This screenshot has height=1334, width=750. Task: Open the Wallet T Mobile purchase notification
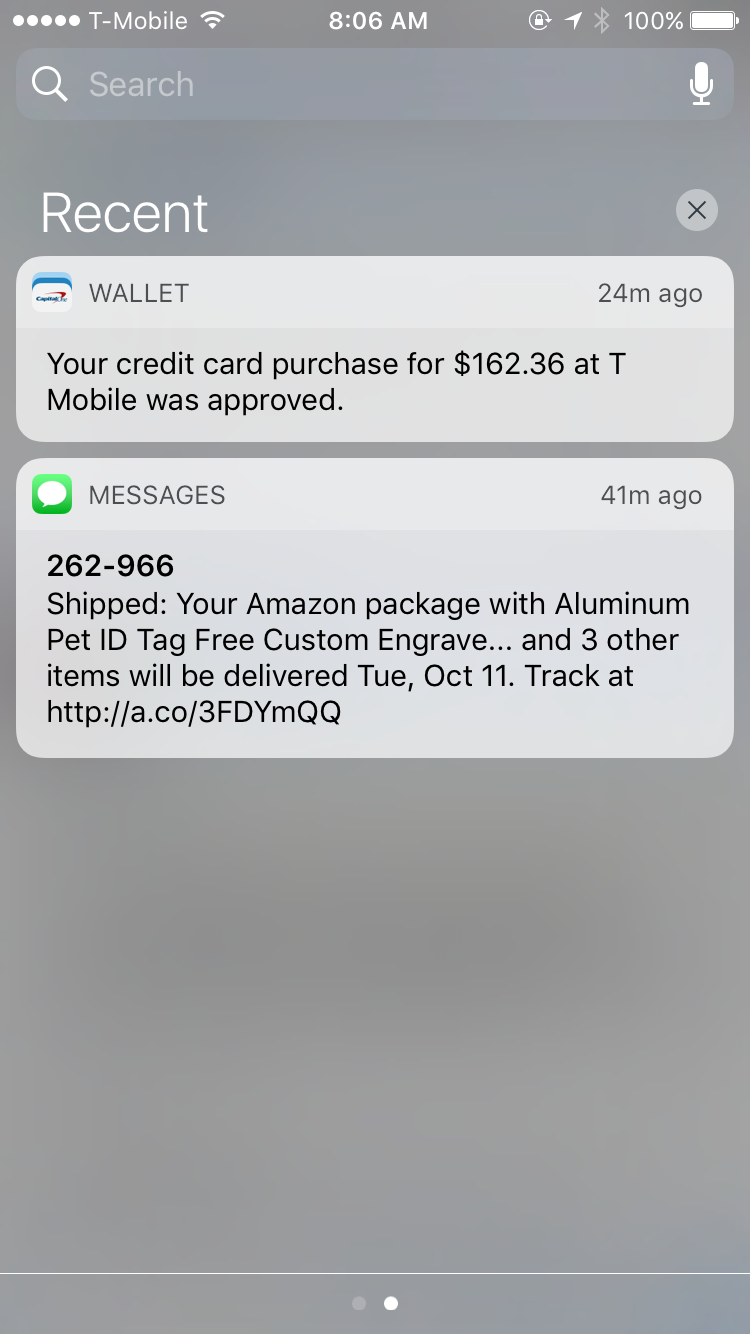coord(375,349)
